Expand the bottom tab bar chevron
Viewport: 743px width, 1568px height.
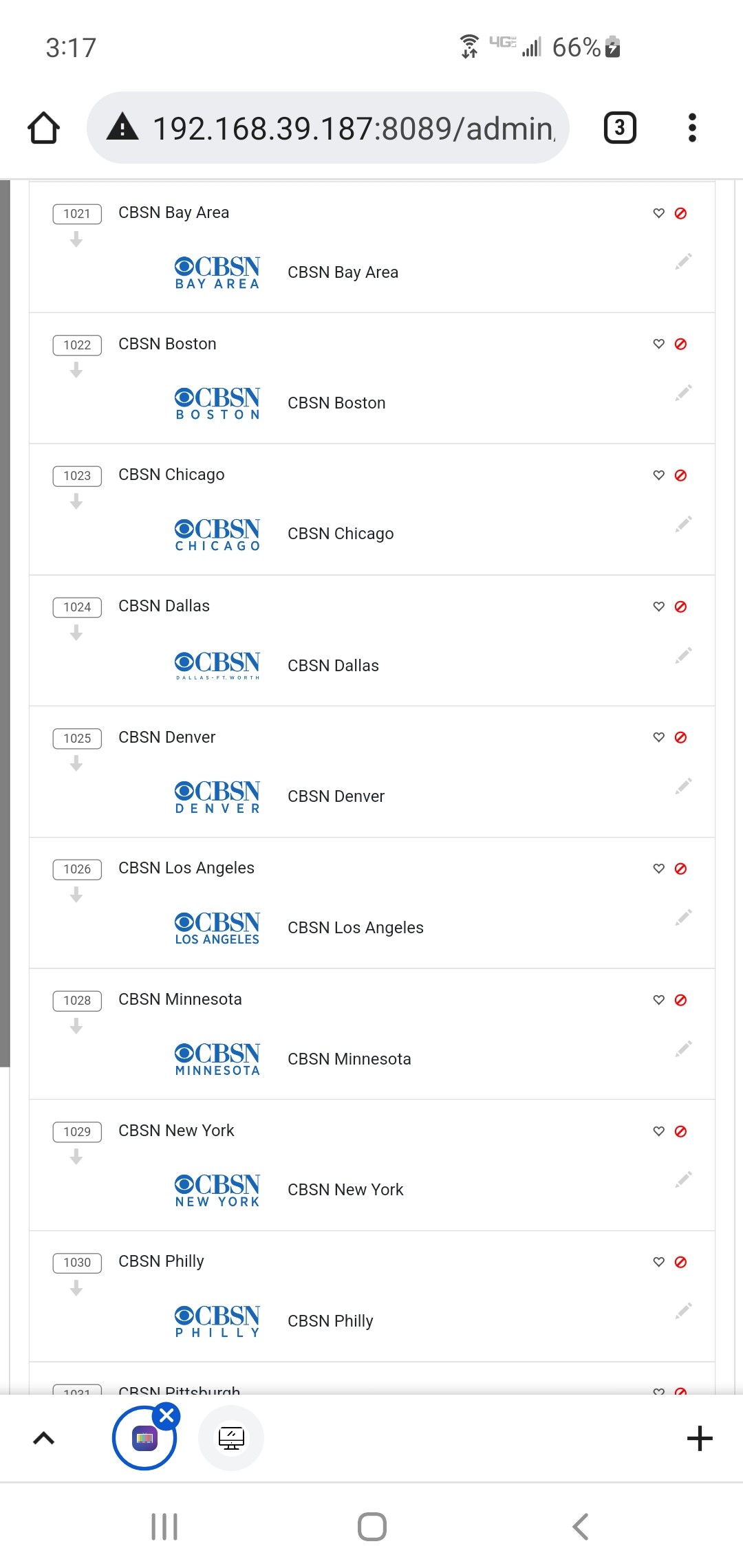point(44,1438)
